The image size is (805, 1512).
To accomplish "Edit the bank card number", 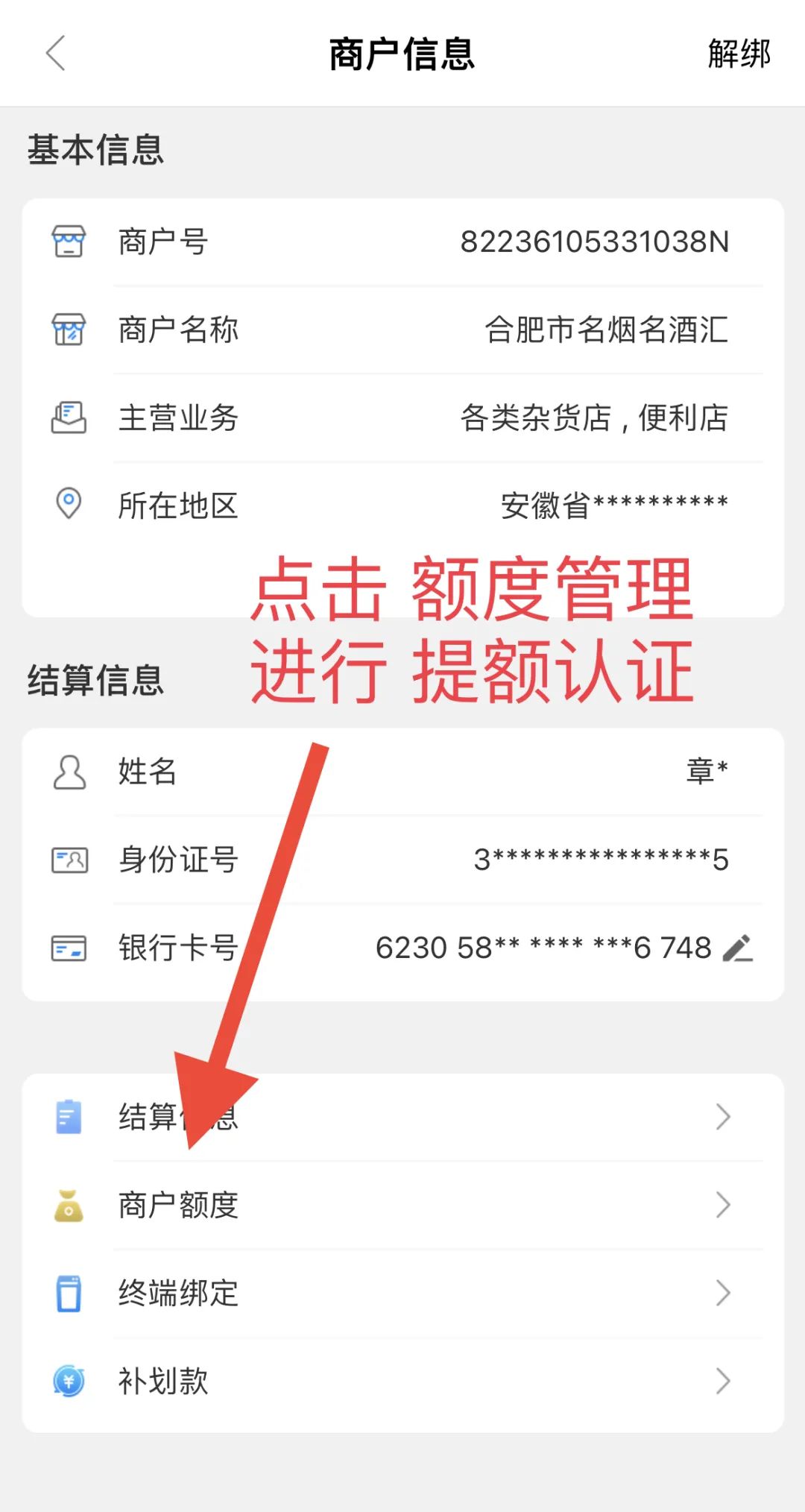I will click(x=738, y=948).
